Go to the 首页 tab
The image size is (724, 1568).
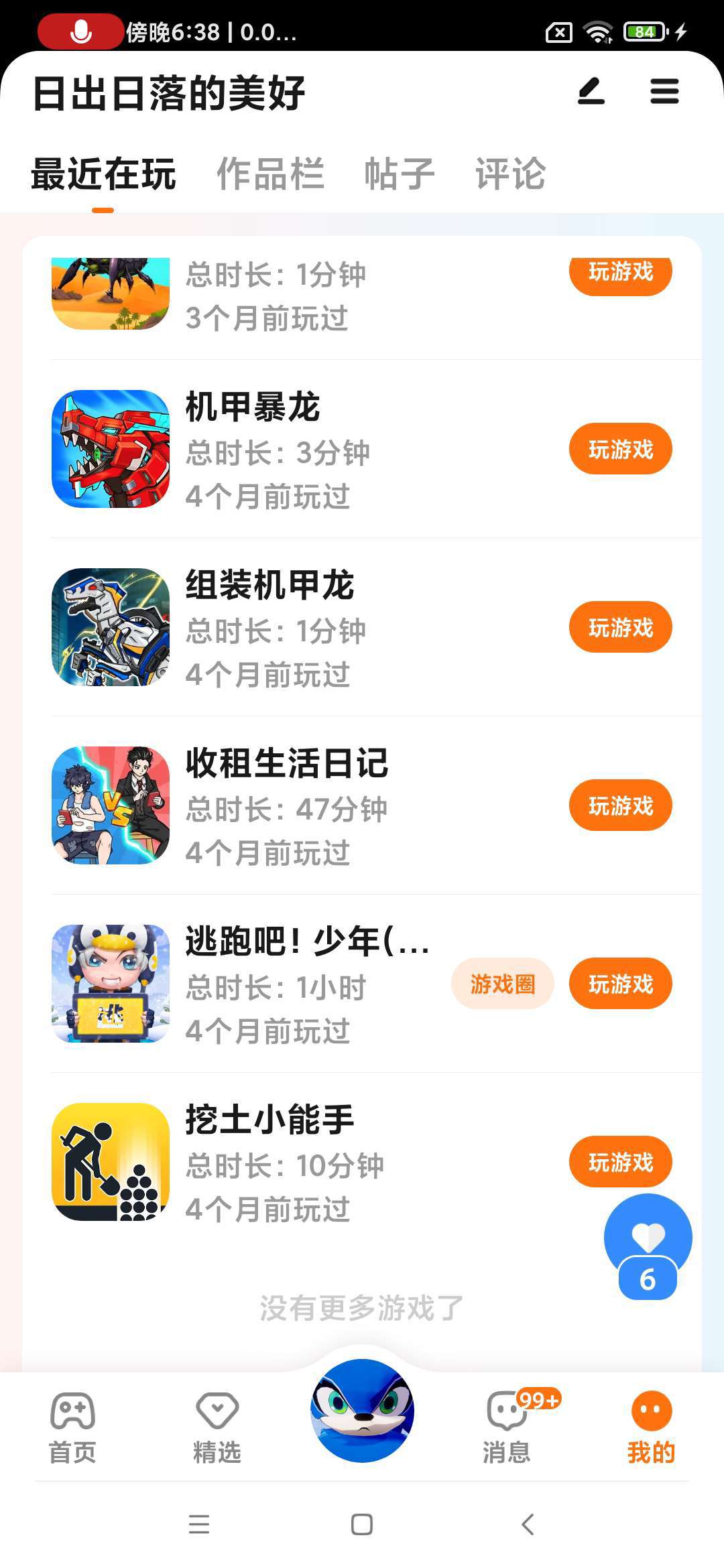pos(72,1425)
